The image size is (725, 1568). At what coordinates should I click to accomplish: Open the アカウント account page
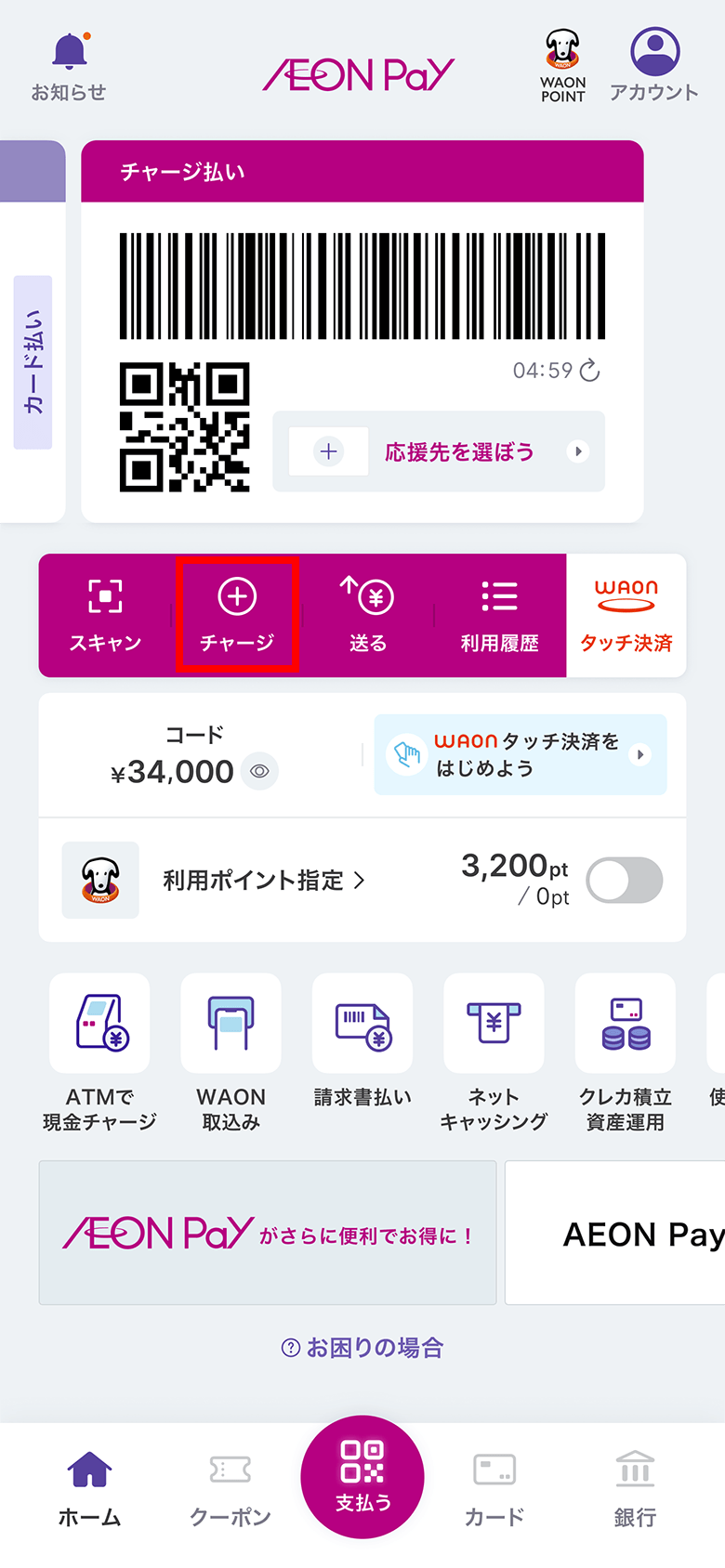654,65
